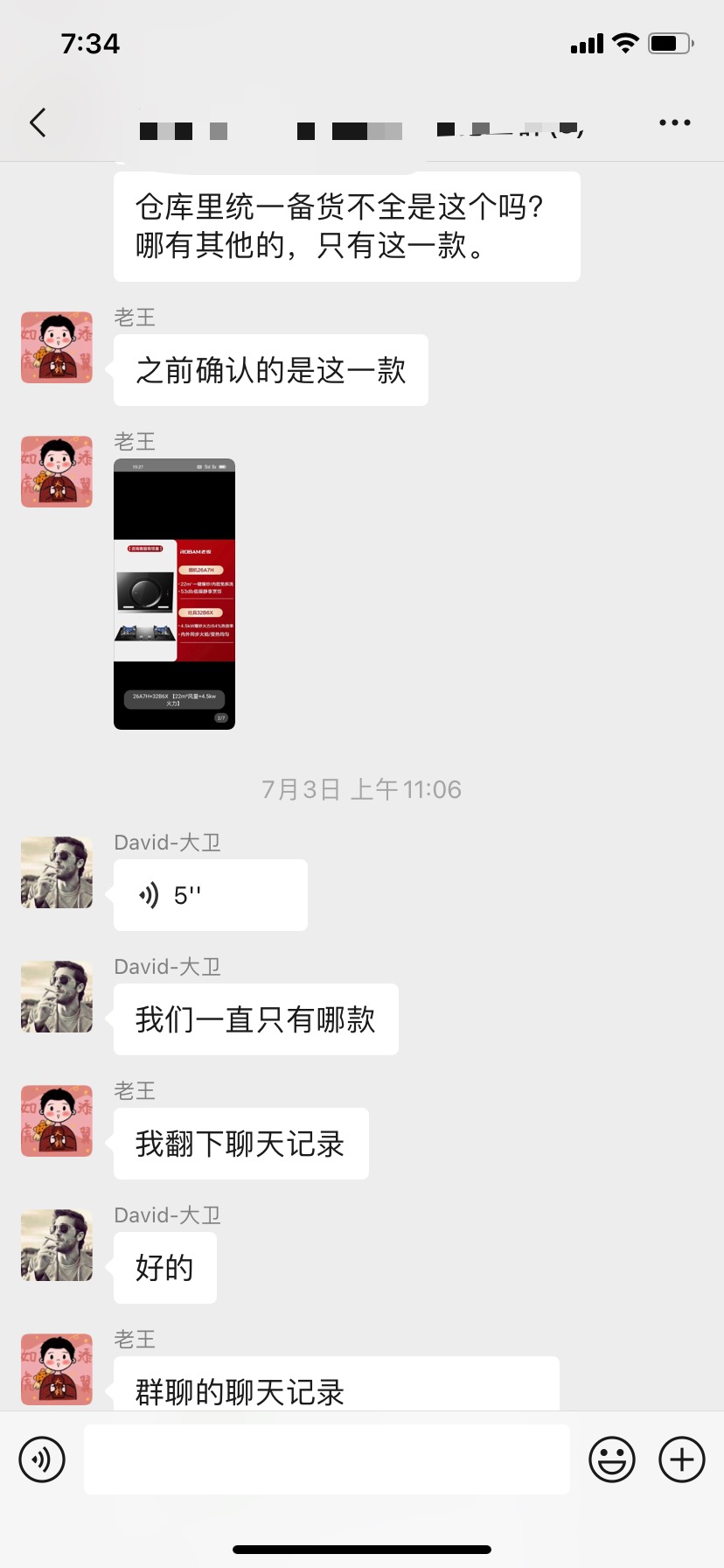
Task: View David-大卫's profile from the avatar beside 好的
Action: click(57, 1245)
